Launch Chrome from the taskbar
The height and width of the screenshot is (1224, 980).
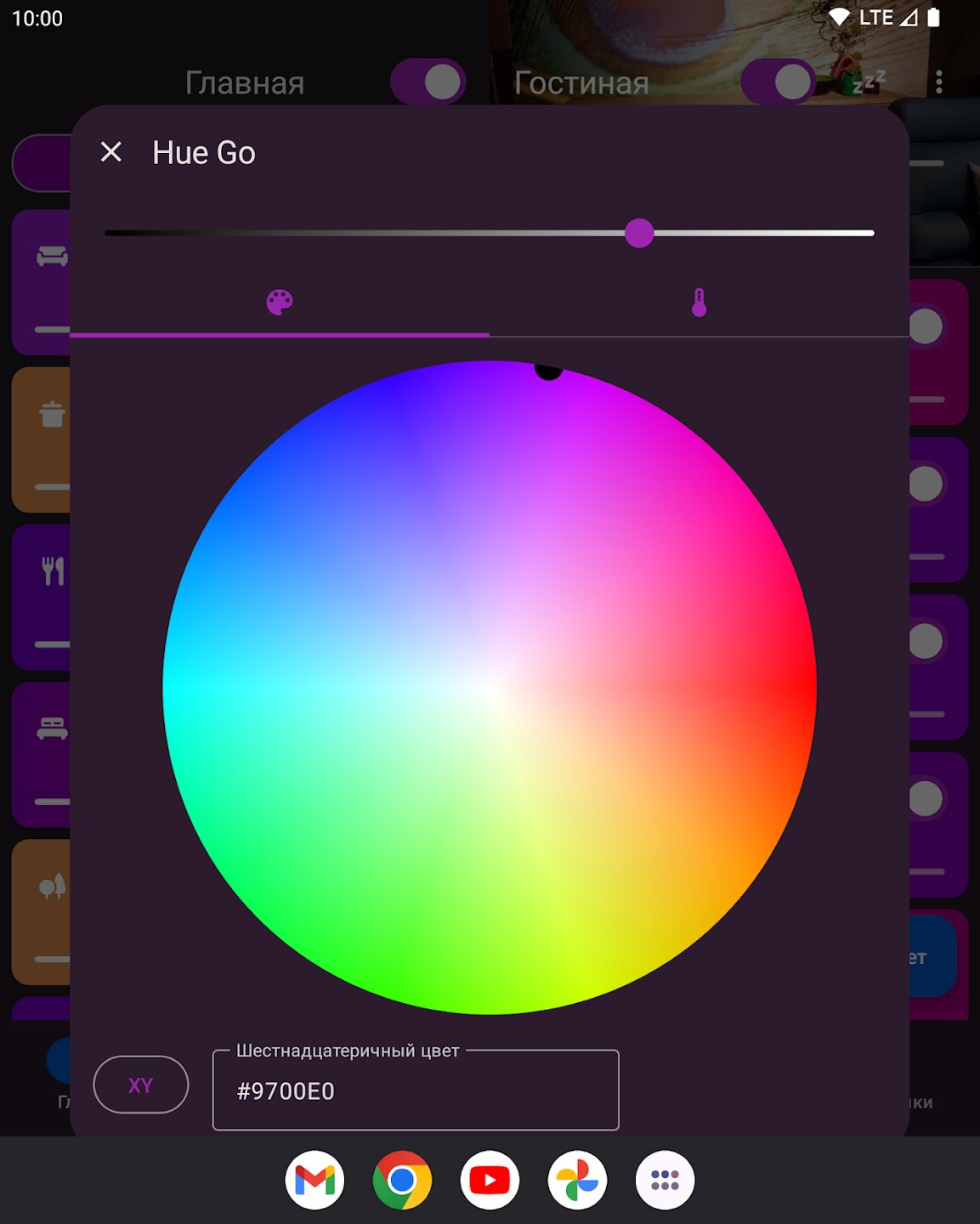402,1180
